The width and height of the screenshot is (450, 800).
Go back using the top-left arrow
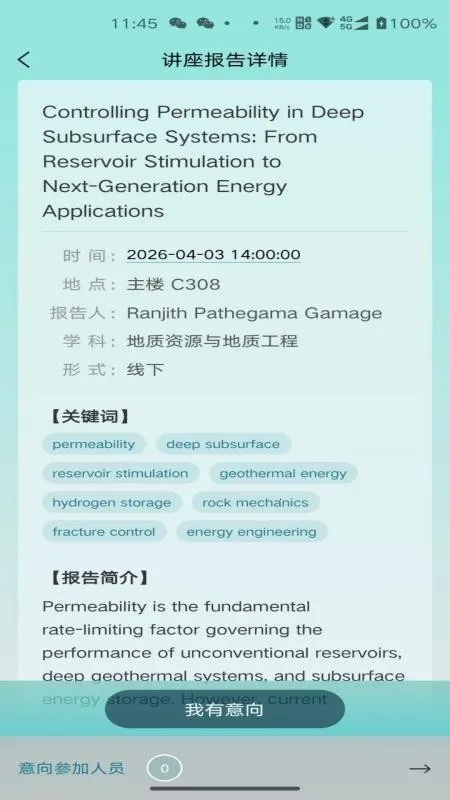click(24, 60)
